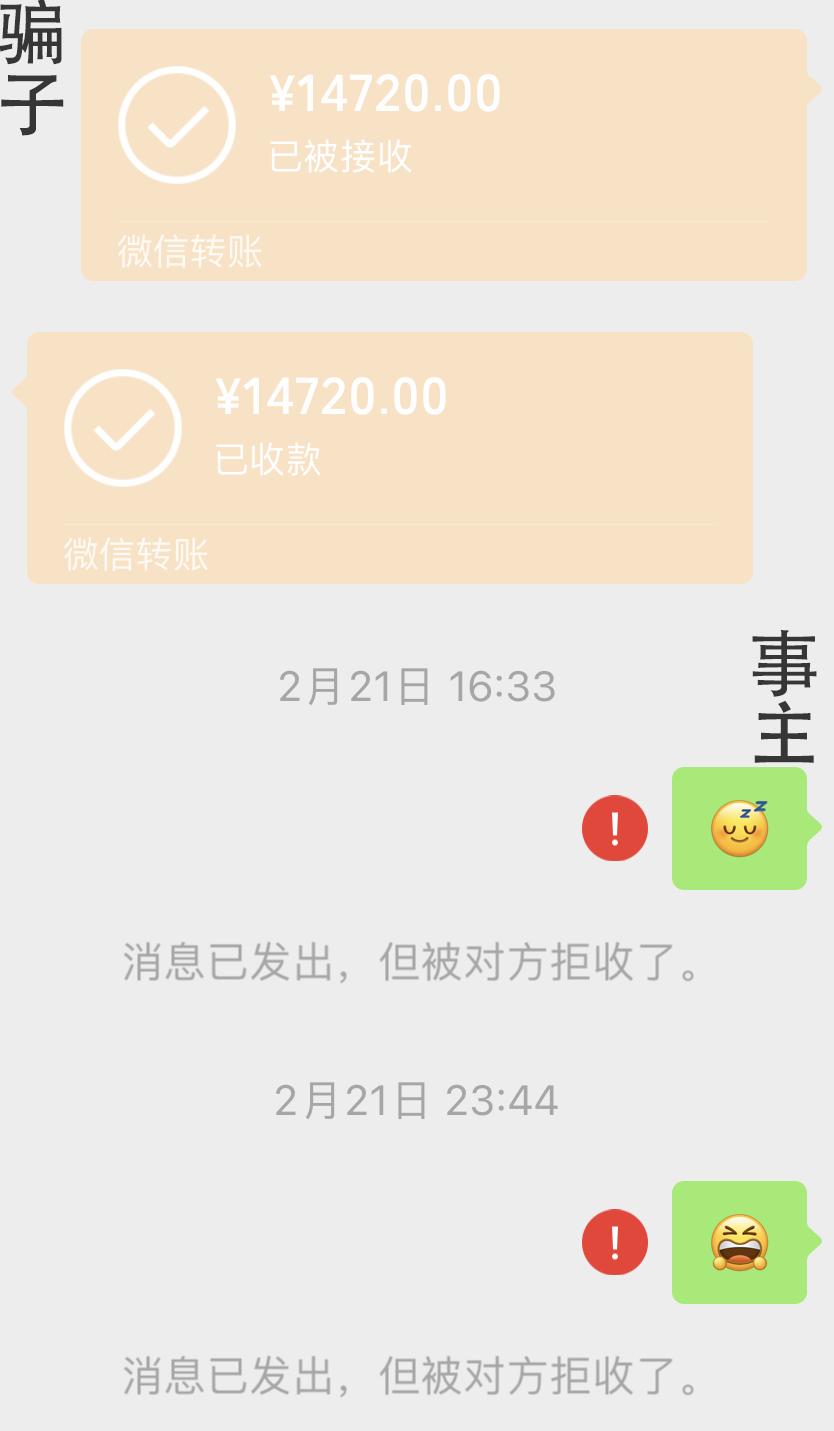Click the timestamp reading 2月21日 23:44
The image size is (834, 1431).
[x=417, y=1102]
